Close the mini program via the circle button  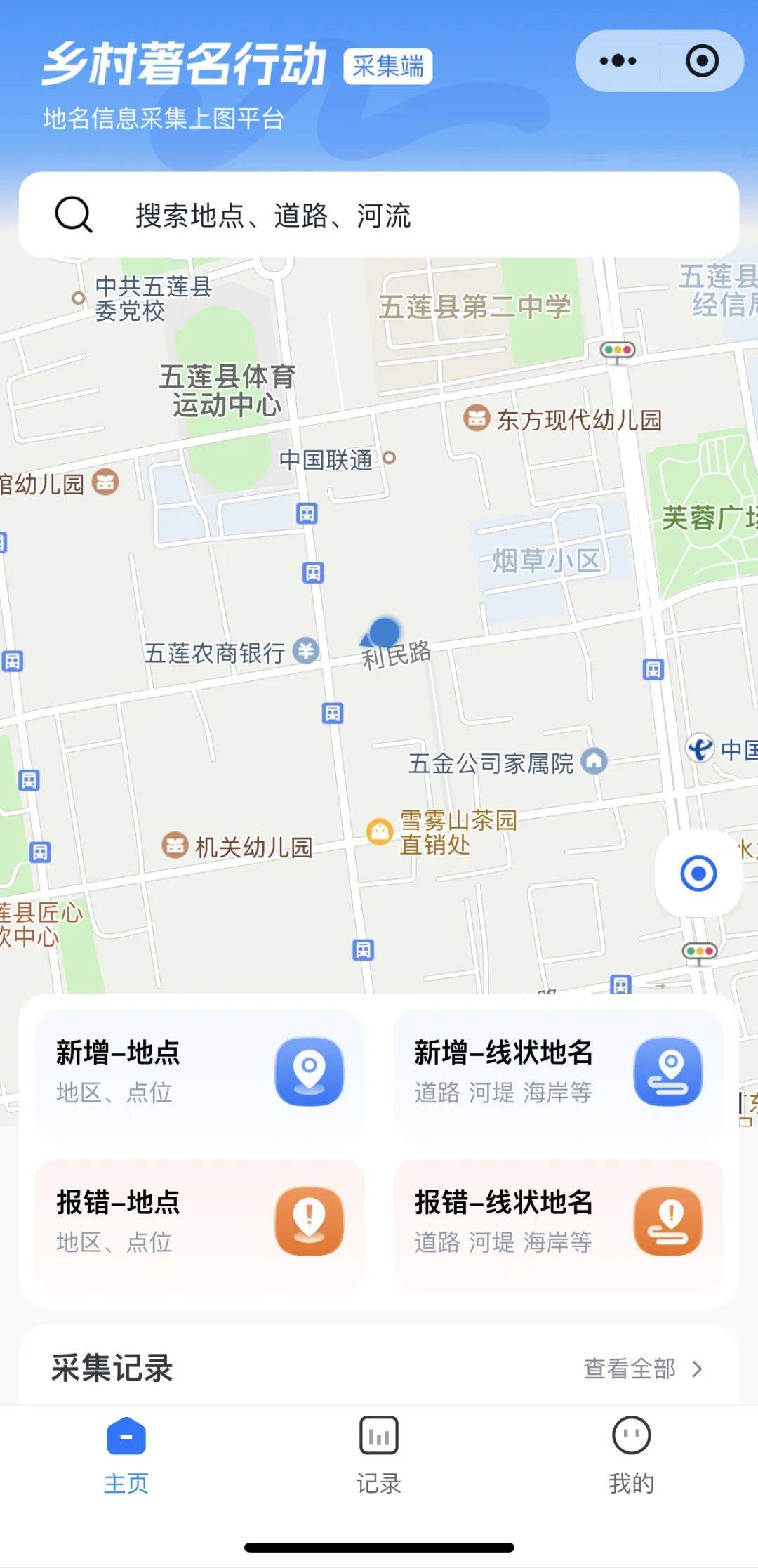point(702,61)
